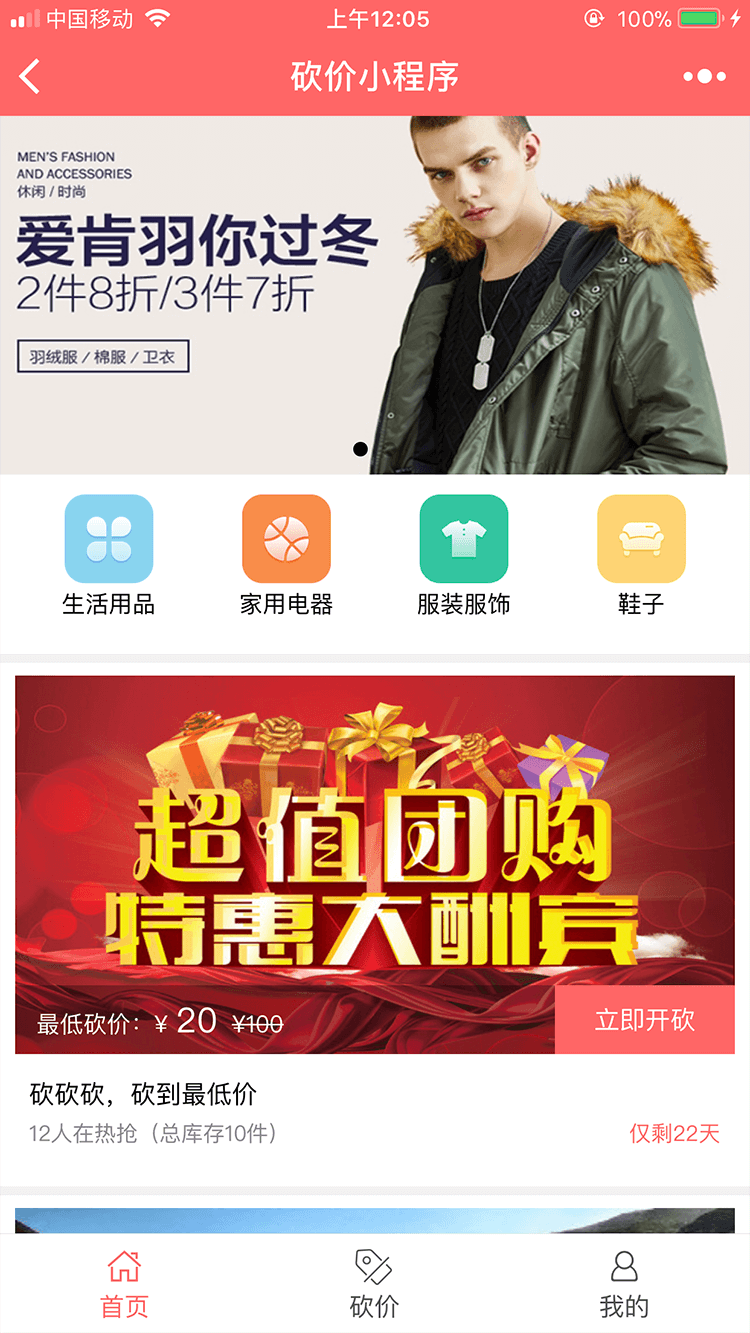Go to the 我的 tab
750x1333 pixels.
(x=624, y=1284)
